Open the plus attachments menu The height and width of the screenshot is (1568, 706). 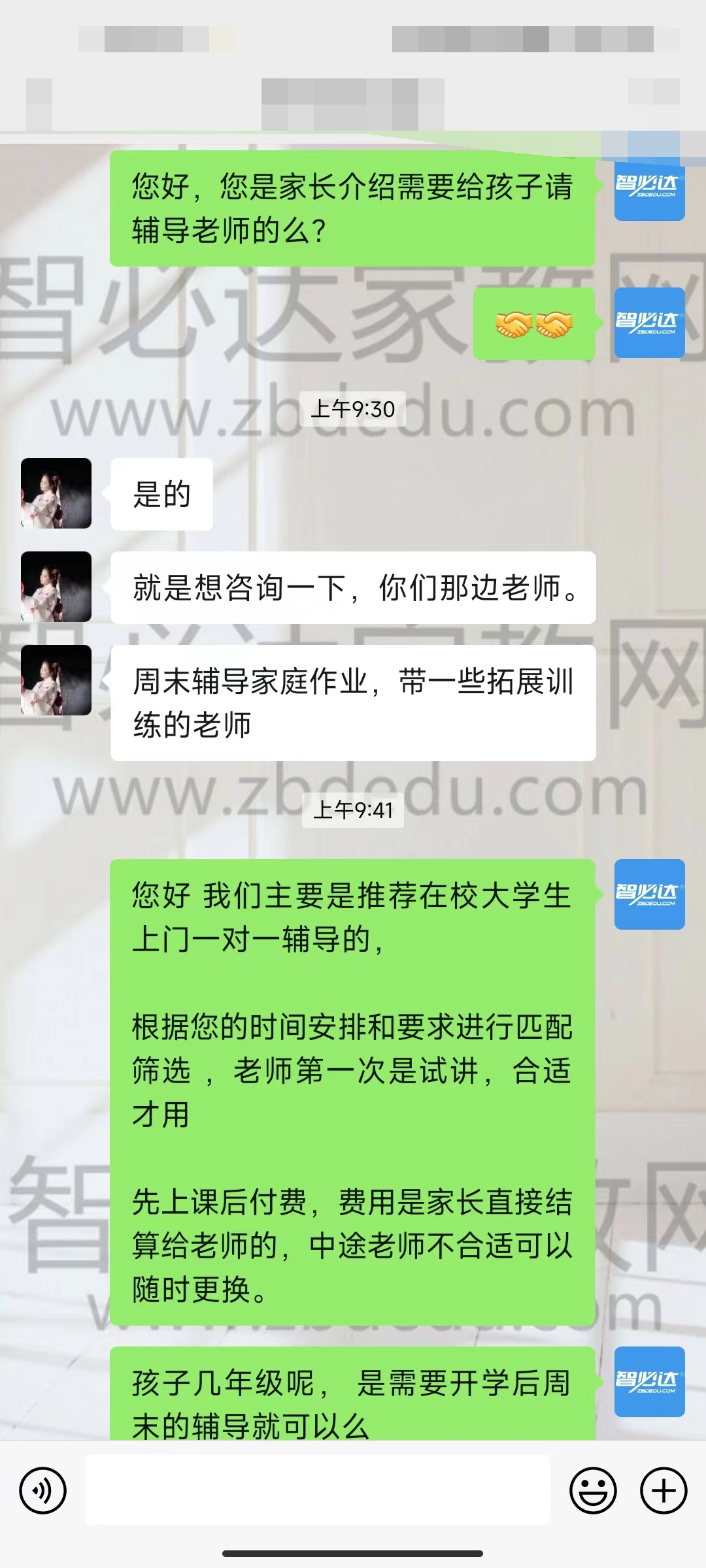664,1491
